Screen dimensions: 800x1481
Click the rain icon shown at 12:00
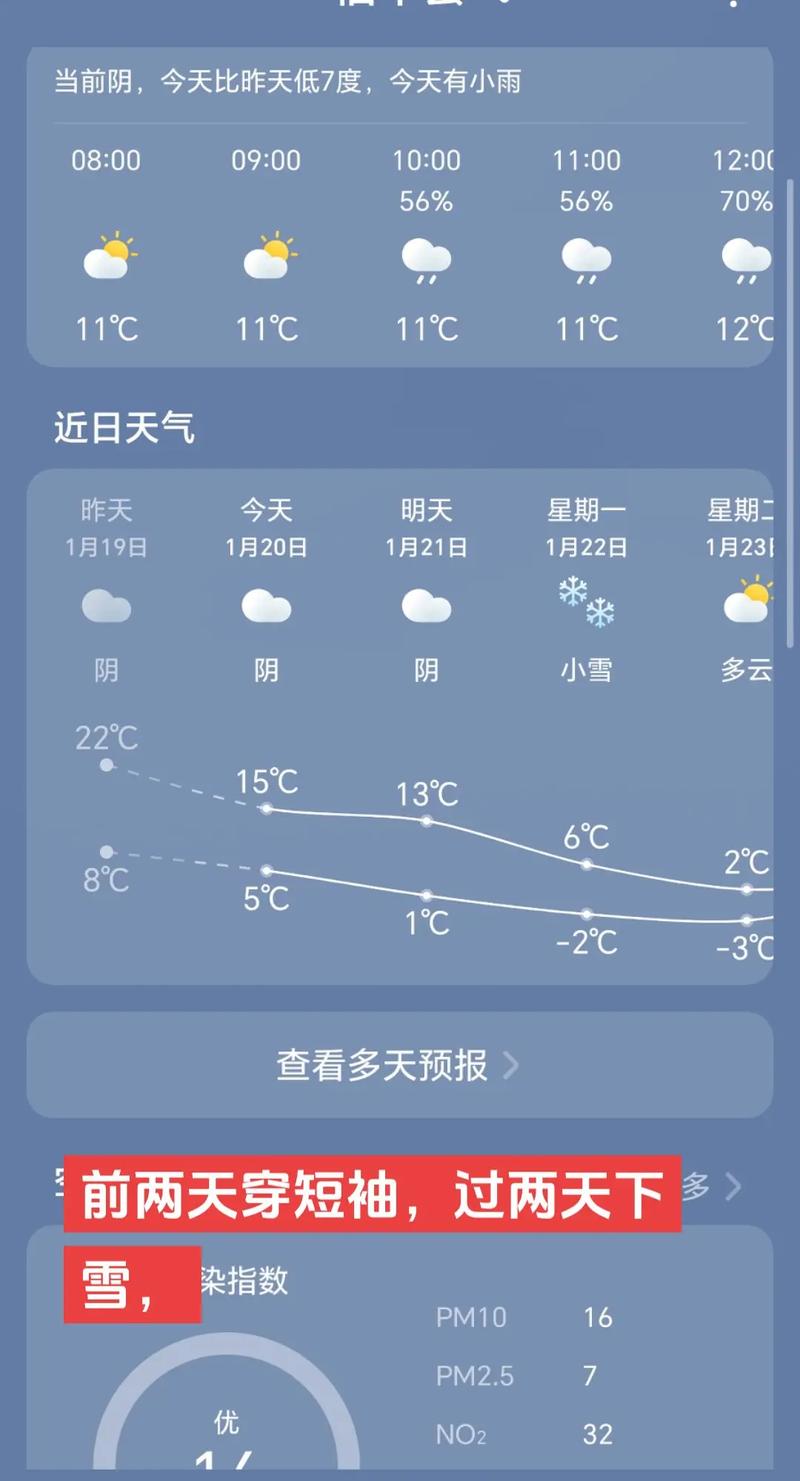tap(745, 260)
